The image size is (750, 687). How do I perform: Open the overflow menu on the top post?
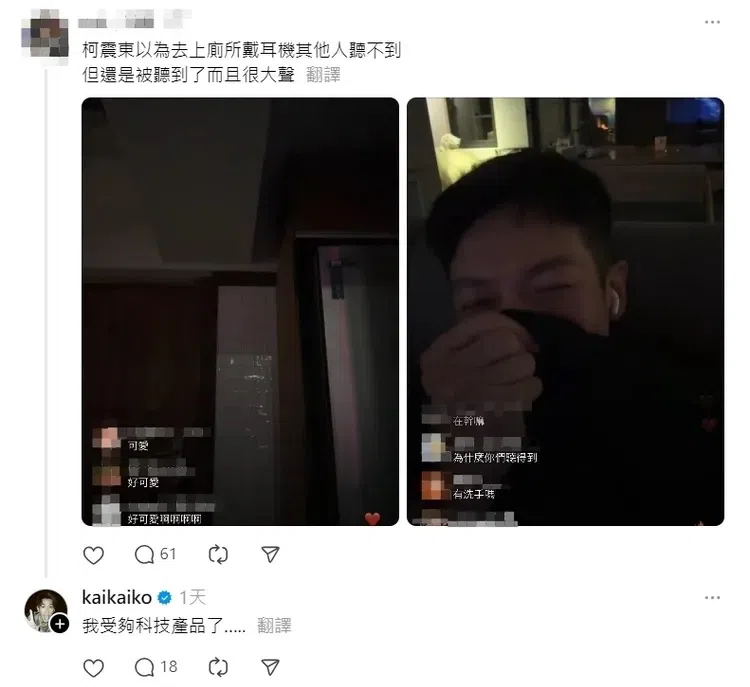coord(711,22)
